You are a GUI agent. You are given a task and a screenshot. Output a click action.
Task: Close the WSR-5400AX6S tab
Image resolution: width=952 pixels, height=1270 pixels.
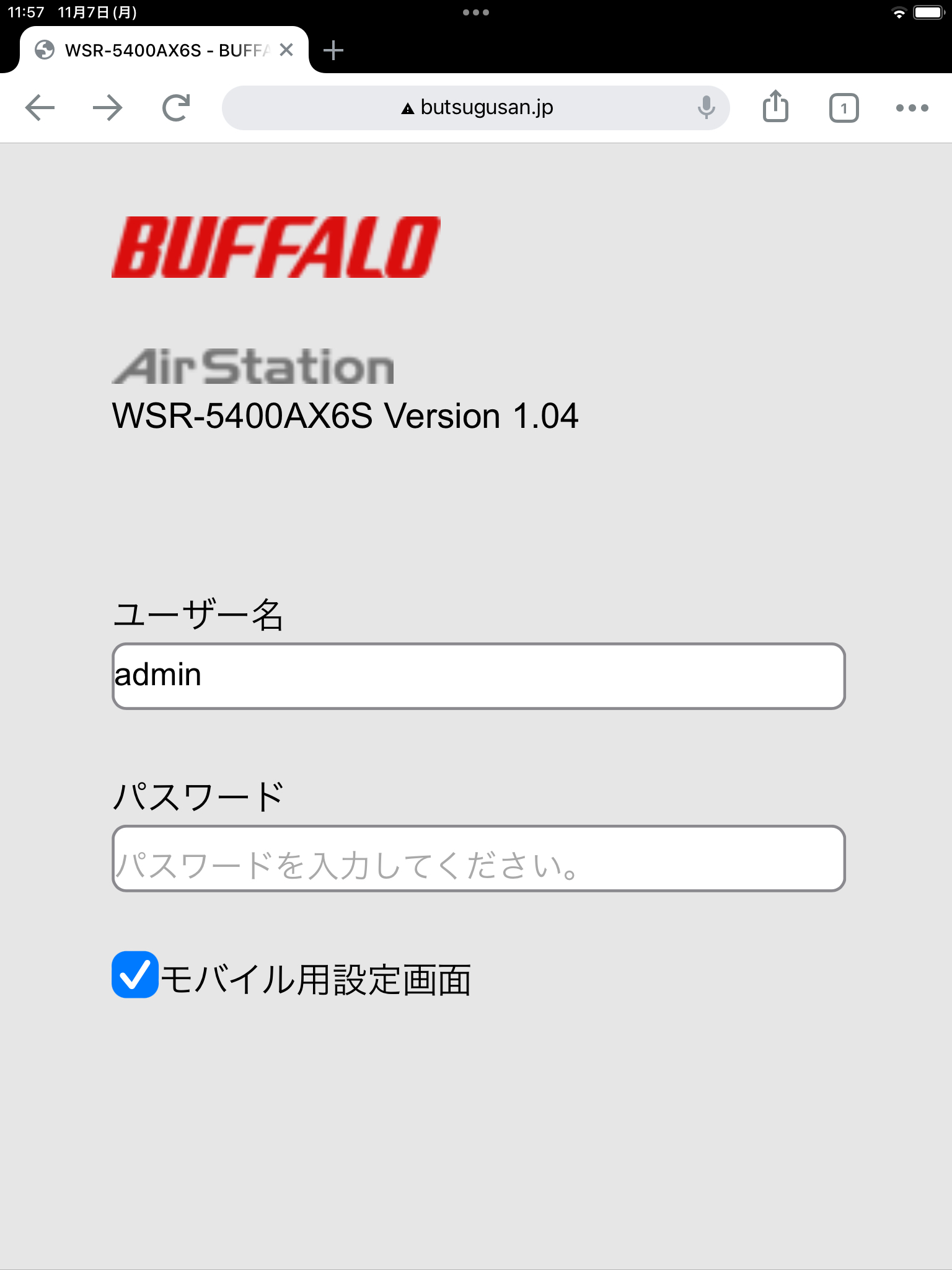point(286,50)
